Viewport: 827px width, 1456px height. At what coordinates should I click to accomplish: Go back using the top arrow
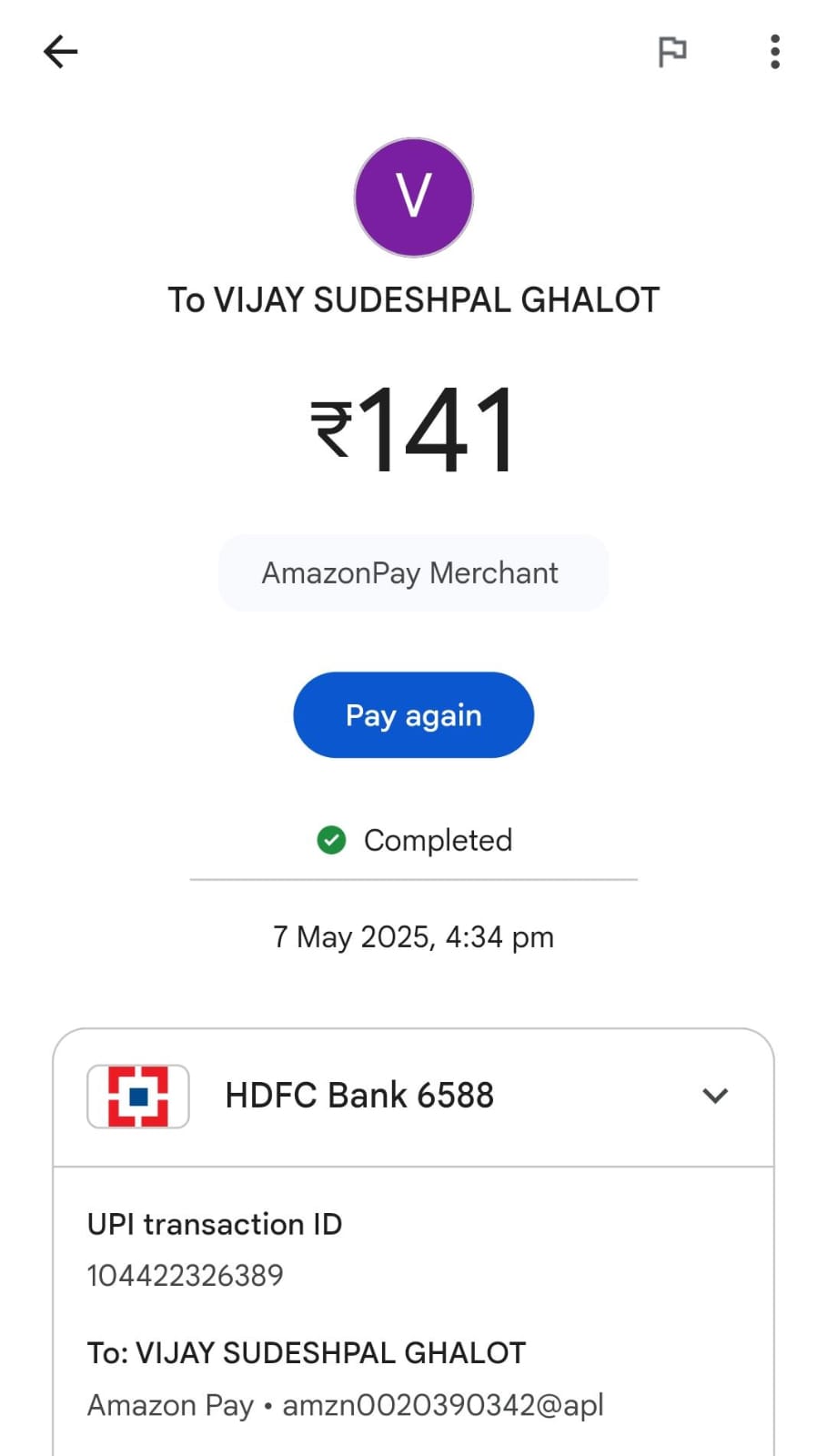click(61, 52)
